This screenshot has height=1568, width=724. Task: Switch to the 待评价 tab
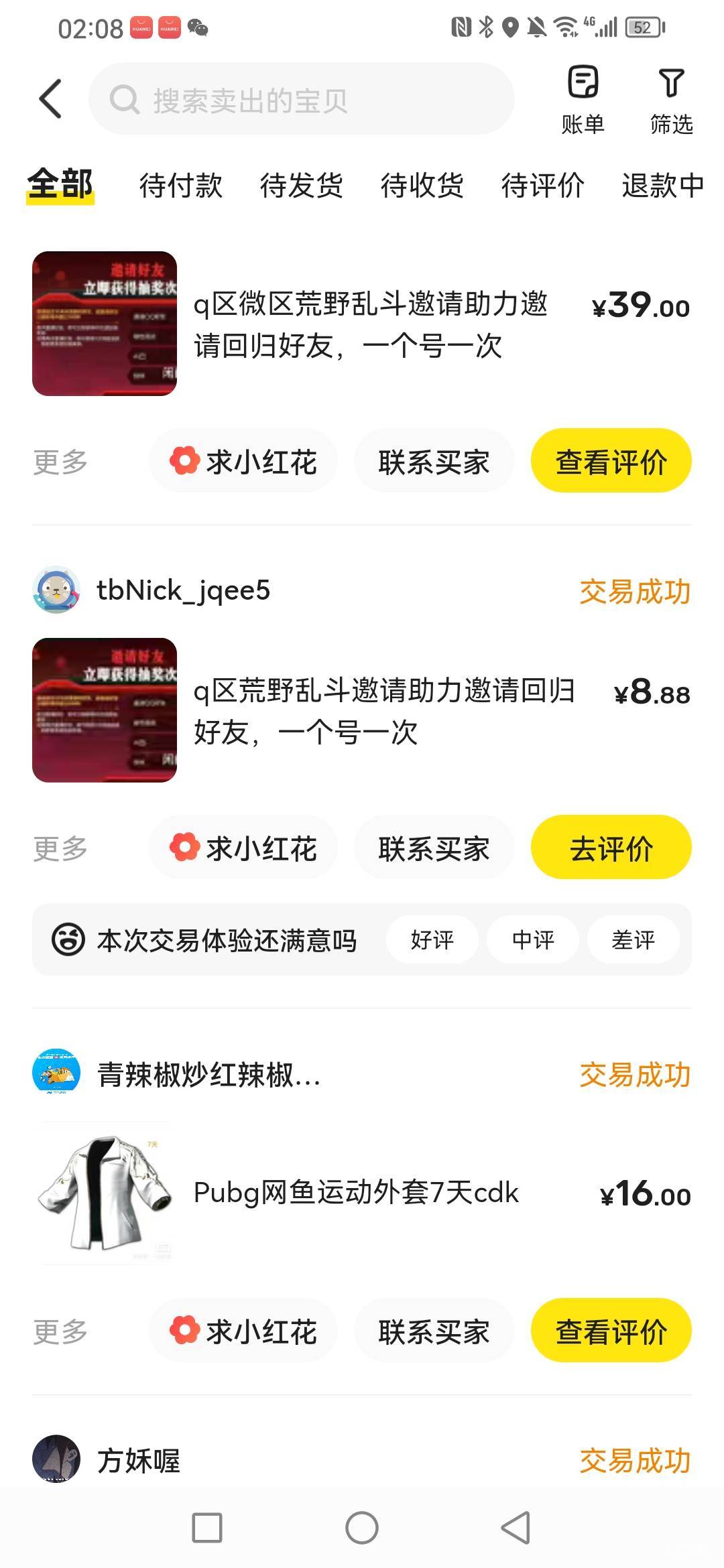tap(542, 185)
